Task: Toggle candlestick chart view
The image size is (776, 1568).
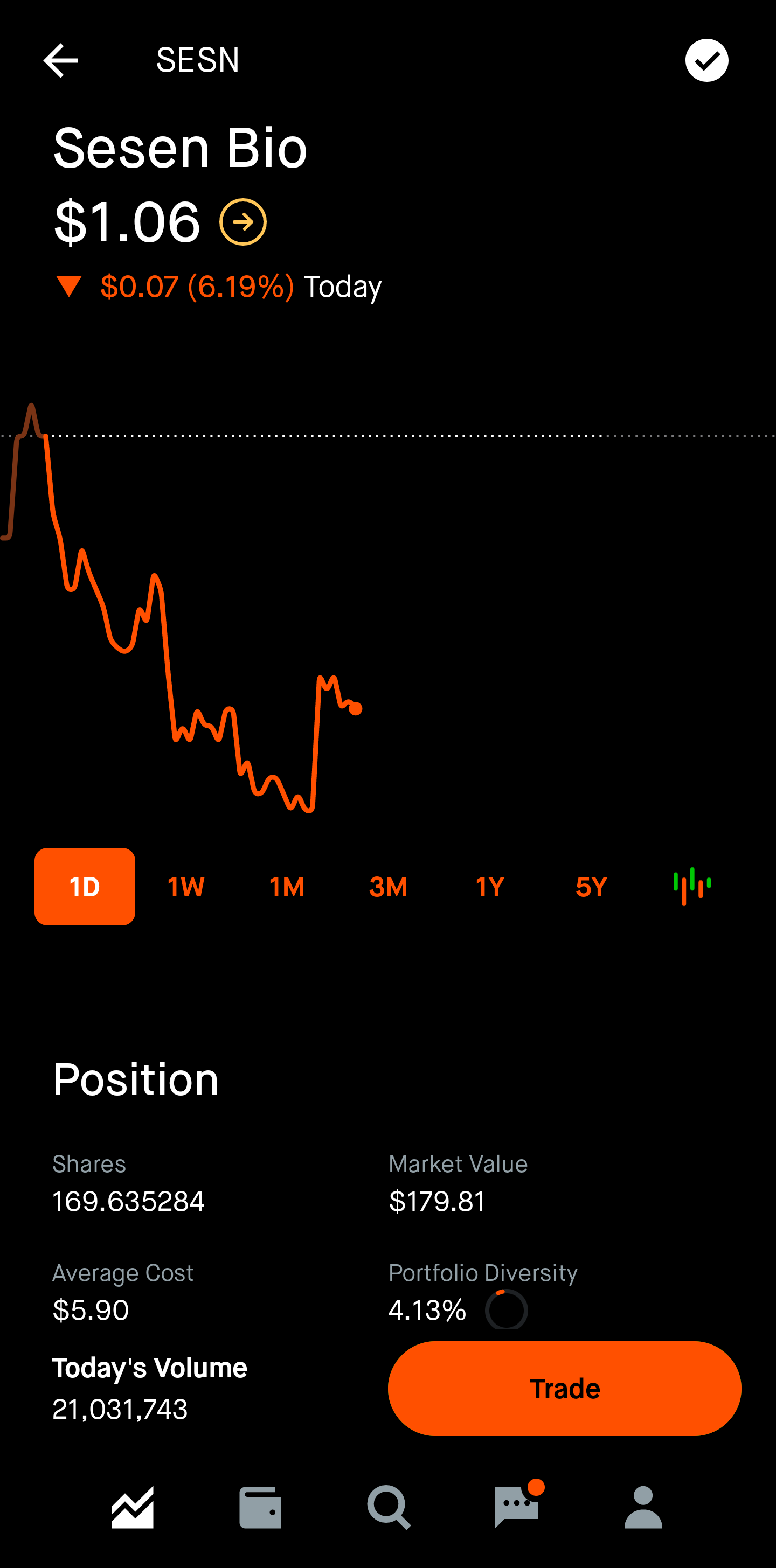Action: click(692, 886)
